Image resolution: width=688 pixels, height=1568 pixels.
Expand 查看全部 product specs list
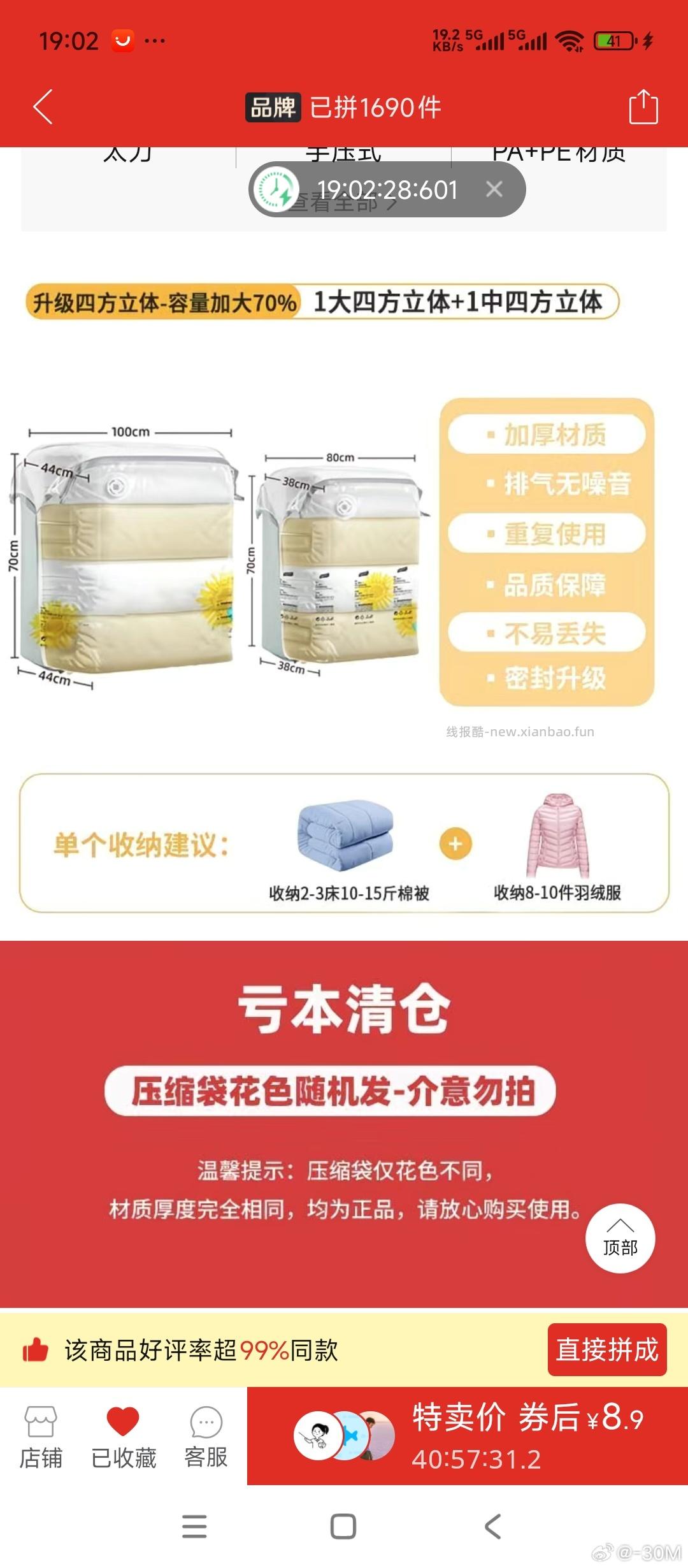click(x=344, y=204)
